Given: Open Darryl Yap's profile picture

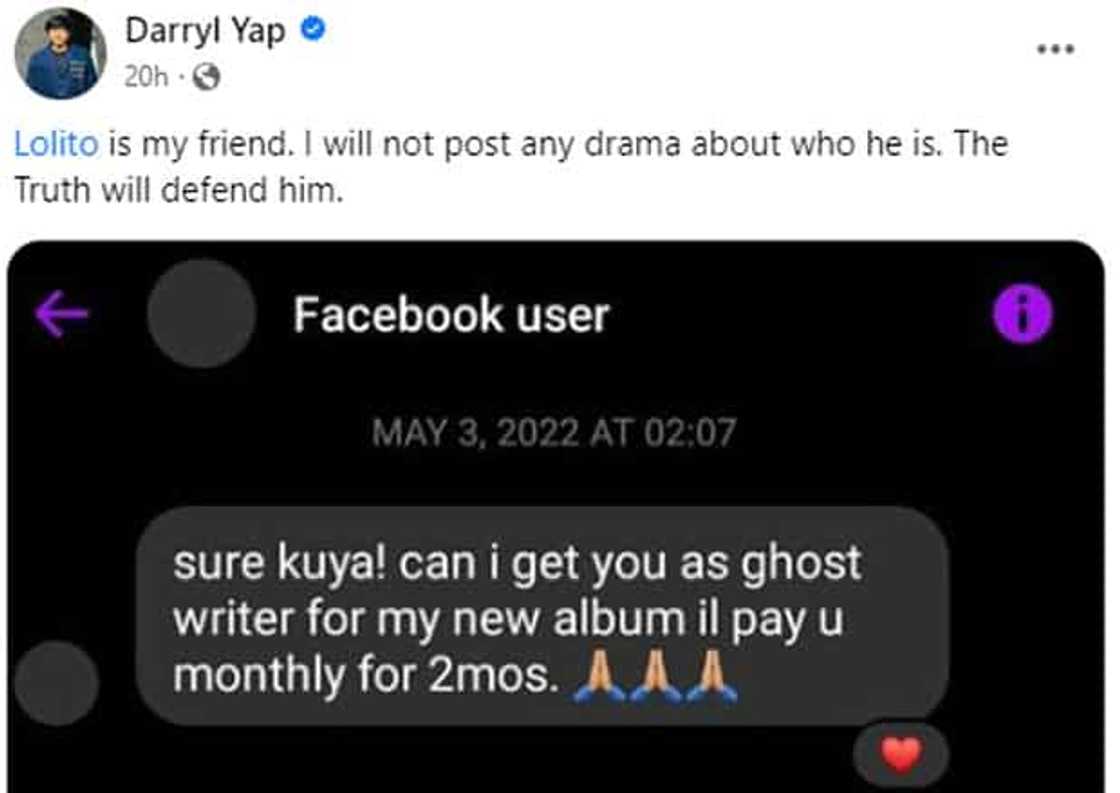Looking at the screenshot, I should [60, 53].
